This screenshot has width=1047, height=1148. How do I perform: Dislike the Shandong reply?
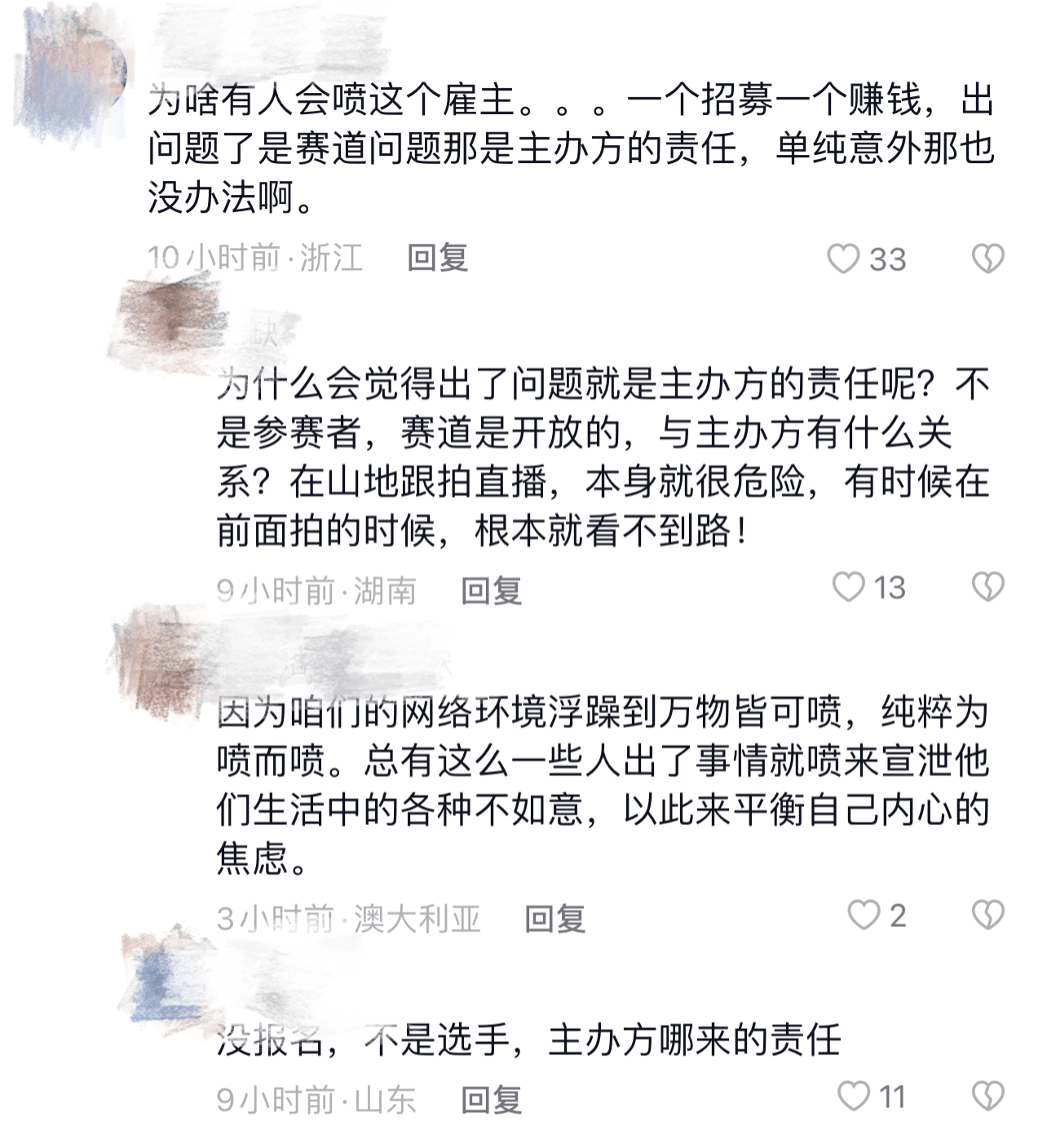[x=987, y=1097]
